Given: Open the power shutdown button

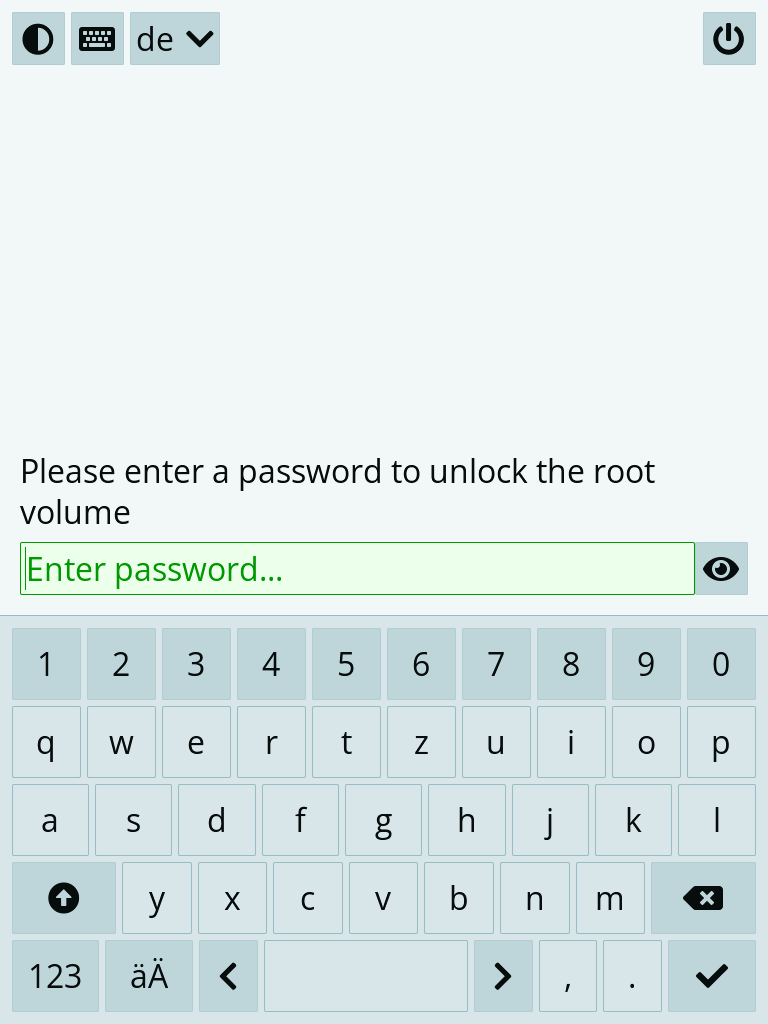Looking at the screenshot, I should click(x=729, y=39).
